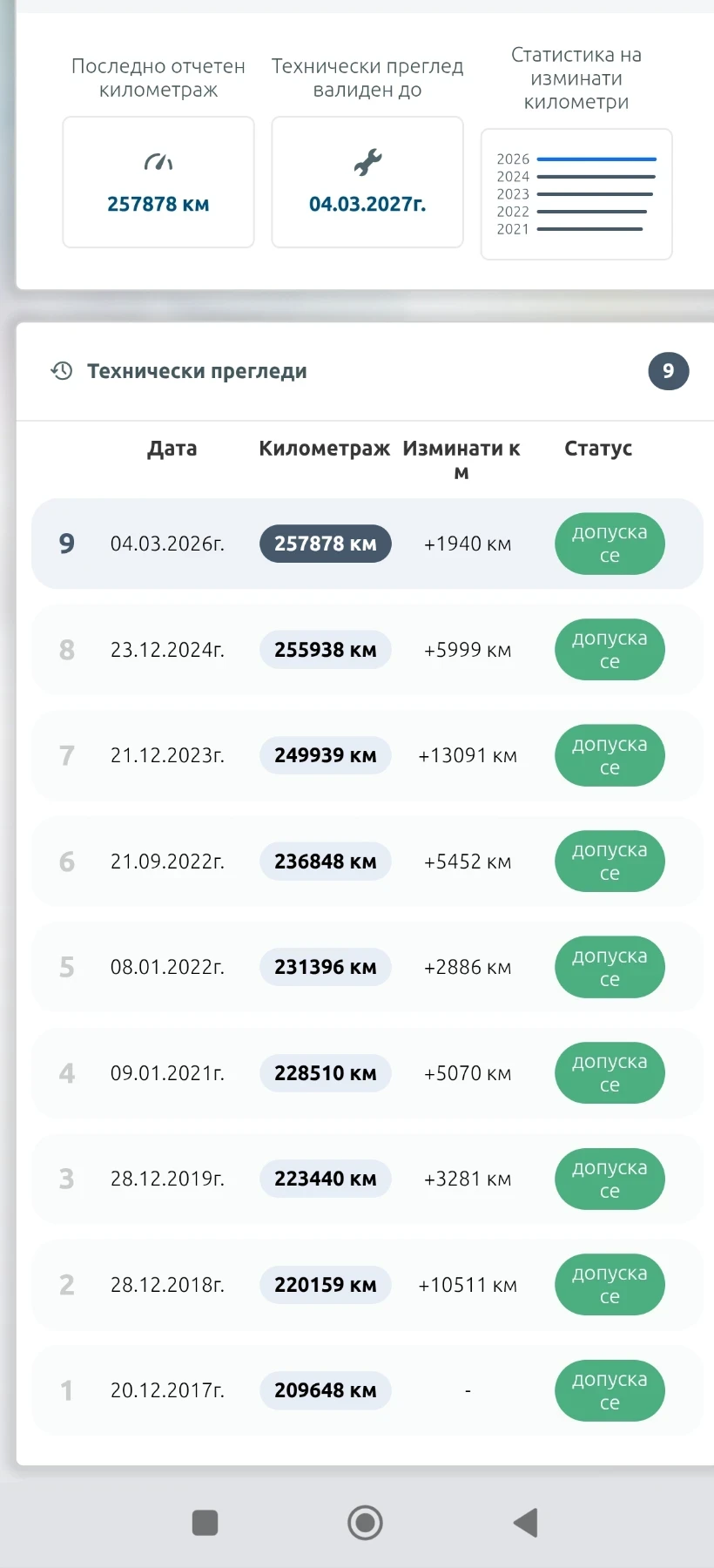Select the wrench icon for technical inspection validity

(367, 160)
